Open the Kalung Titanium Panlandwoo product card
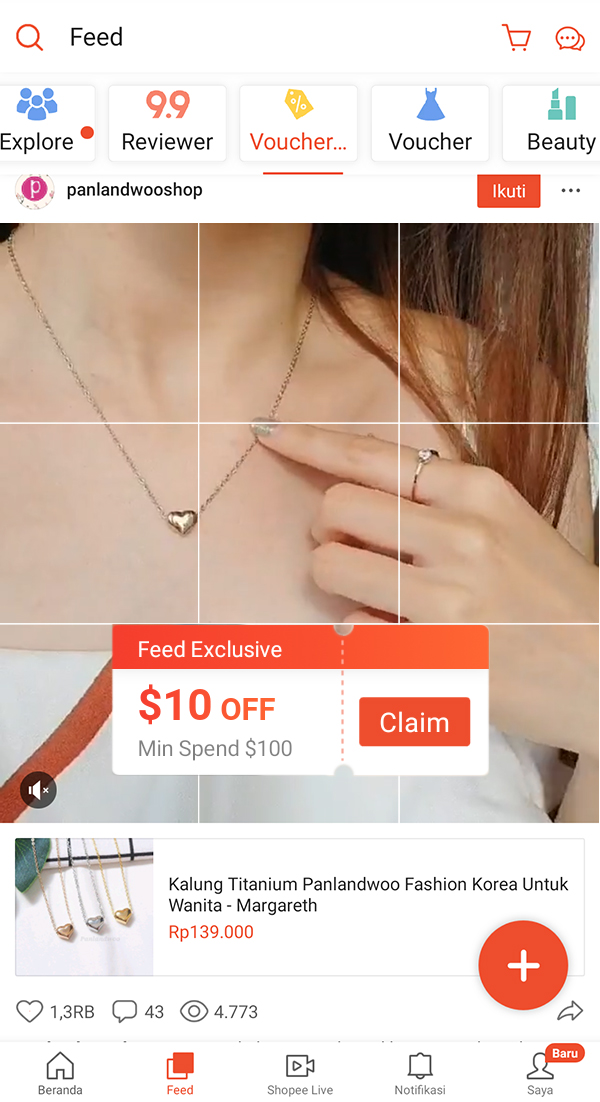This screenshot has width=600, height=1102. [x=300, y=906]
